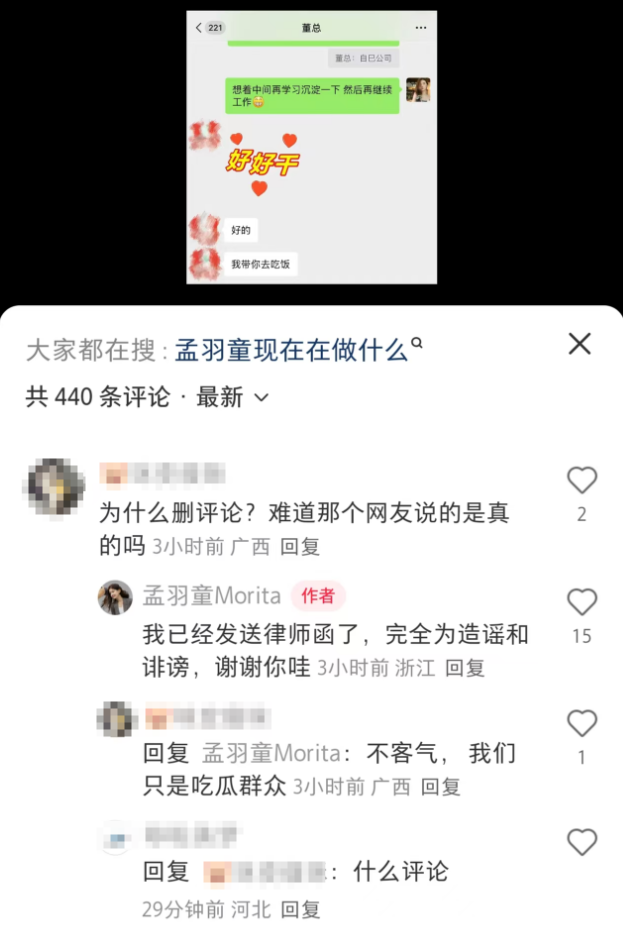View the chat screenshot image in post
This screenshot has width=623, height=936.
coord(312,147)
